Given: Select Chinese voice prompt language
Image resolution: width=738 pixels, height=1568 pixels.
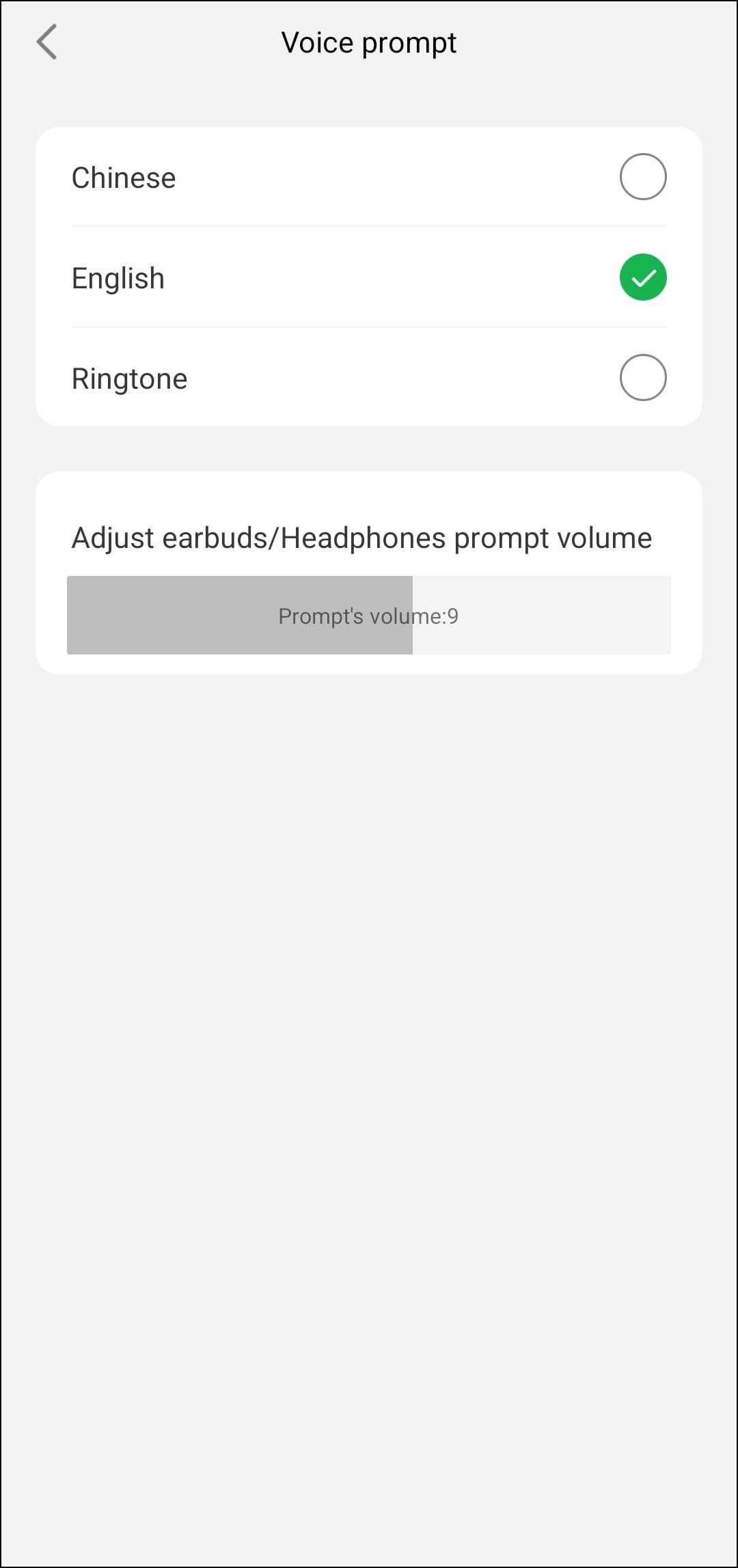Looking at the screenshot, I should [x=642, y=177].
